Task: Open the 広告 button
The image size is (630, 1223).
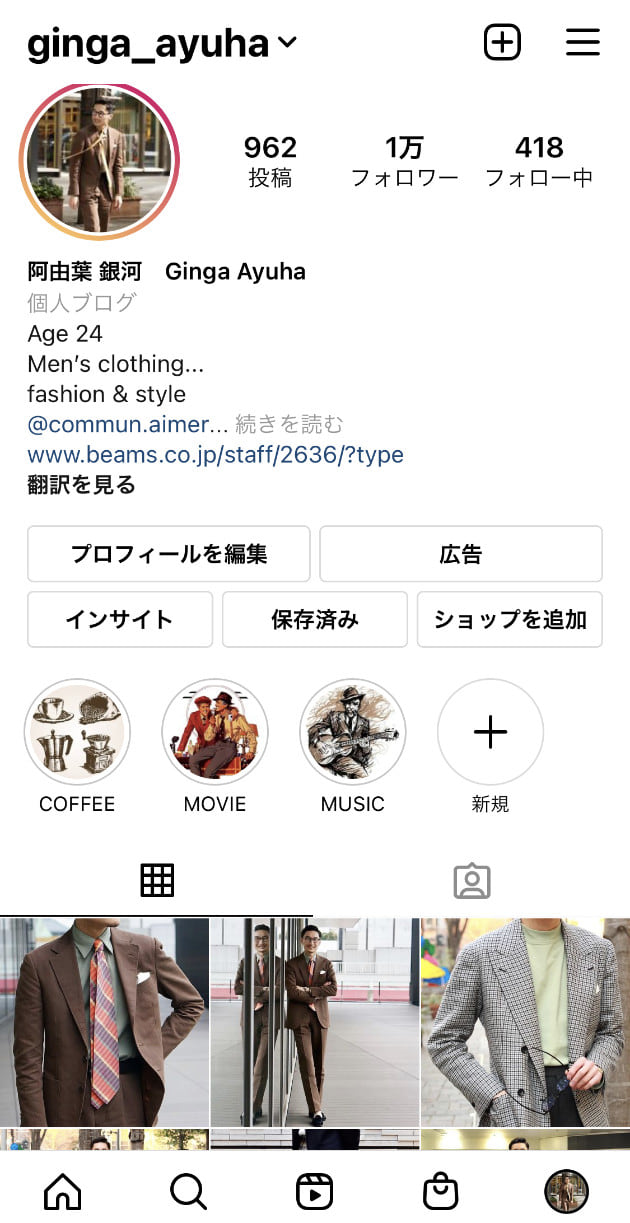Action: (x=460, y=554)
